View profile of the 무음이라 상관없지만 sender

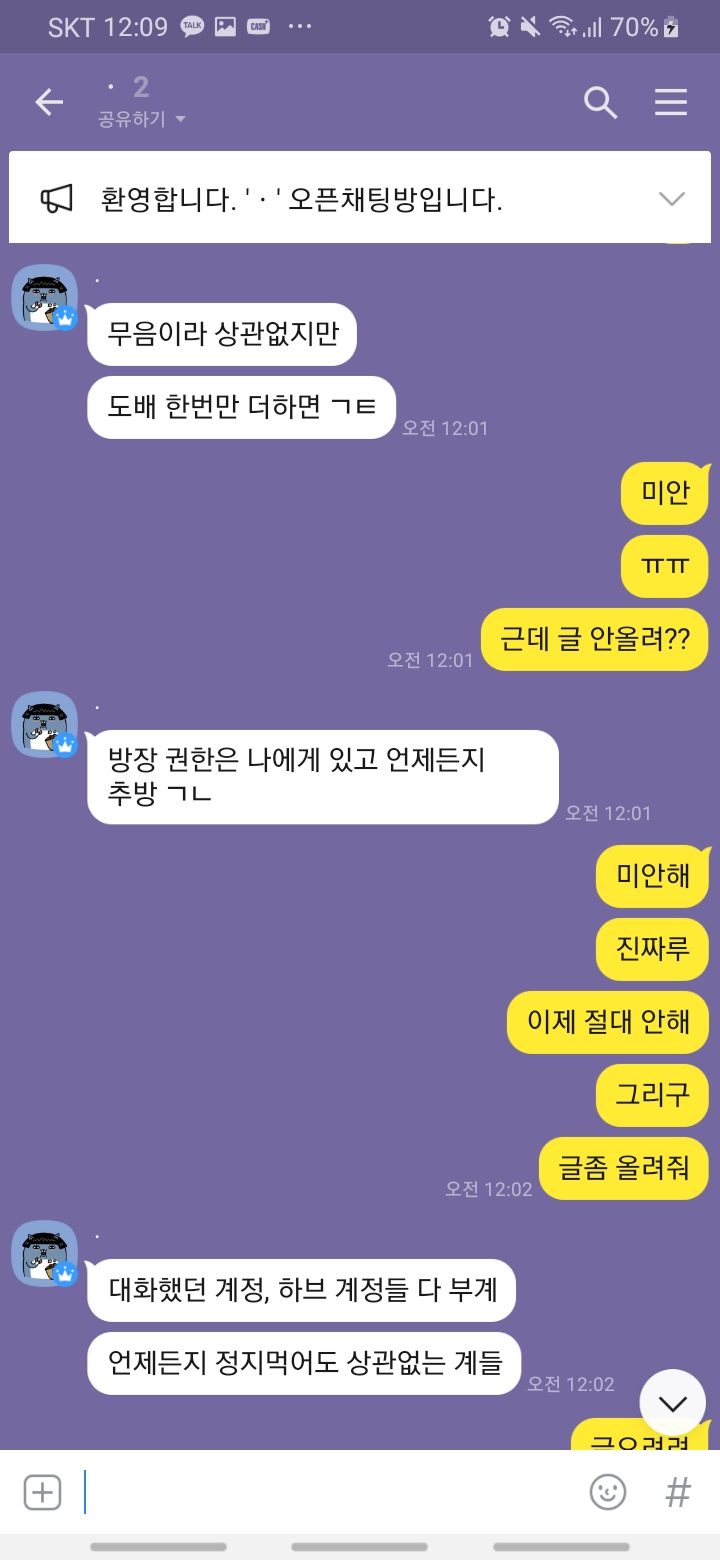pyautogui.click(x=44, y=298)
